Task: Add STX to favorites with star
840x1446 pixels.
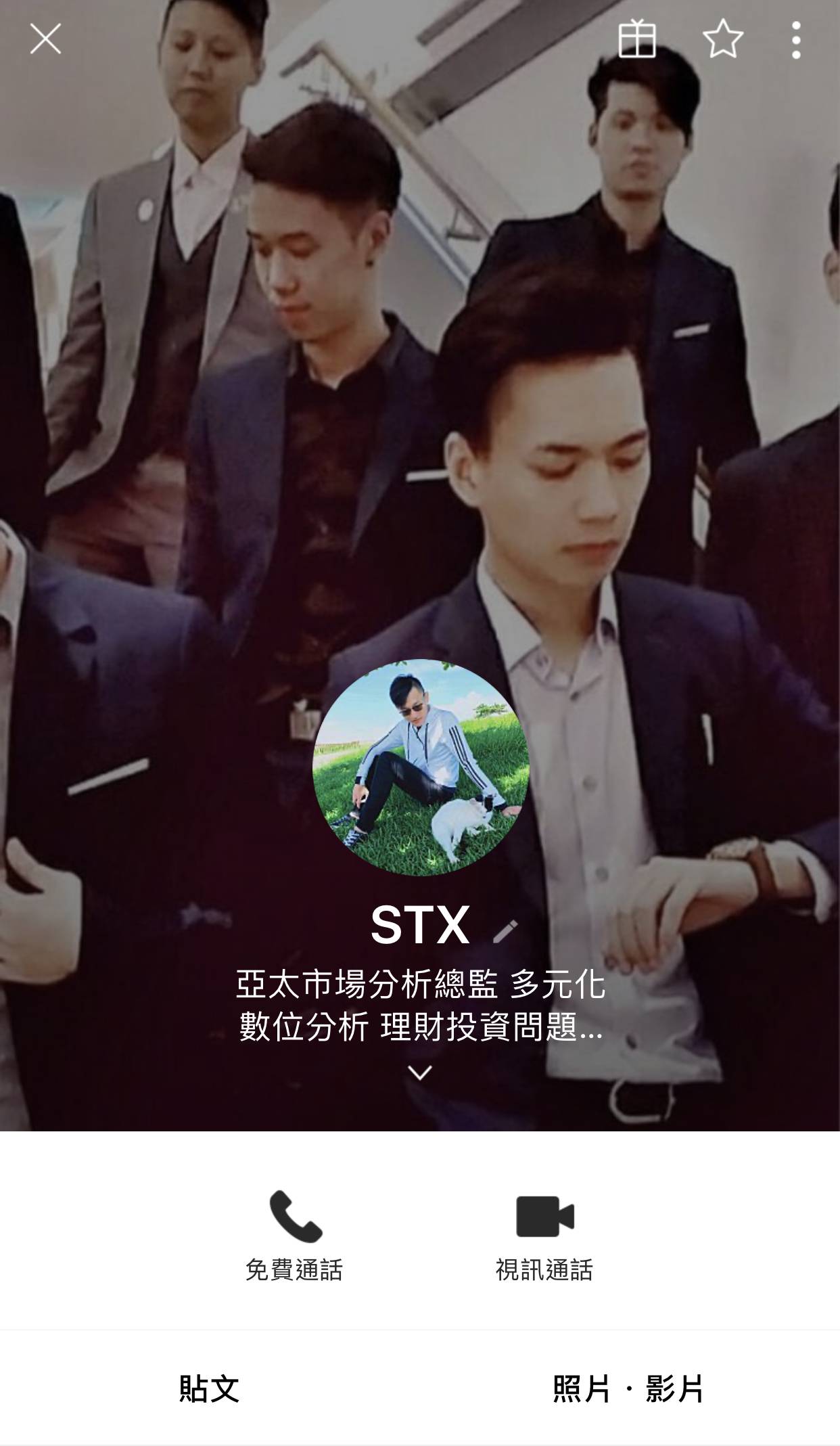Action: [723, 39]
